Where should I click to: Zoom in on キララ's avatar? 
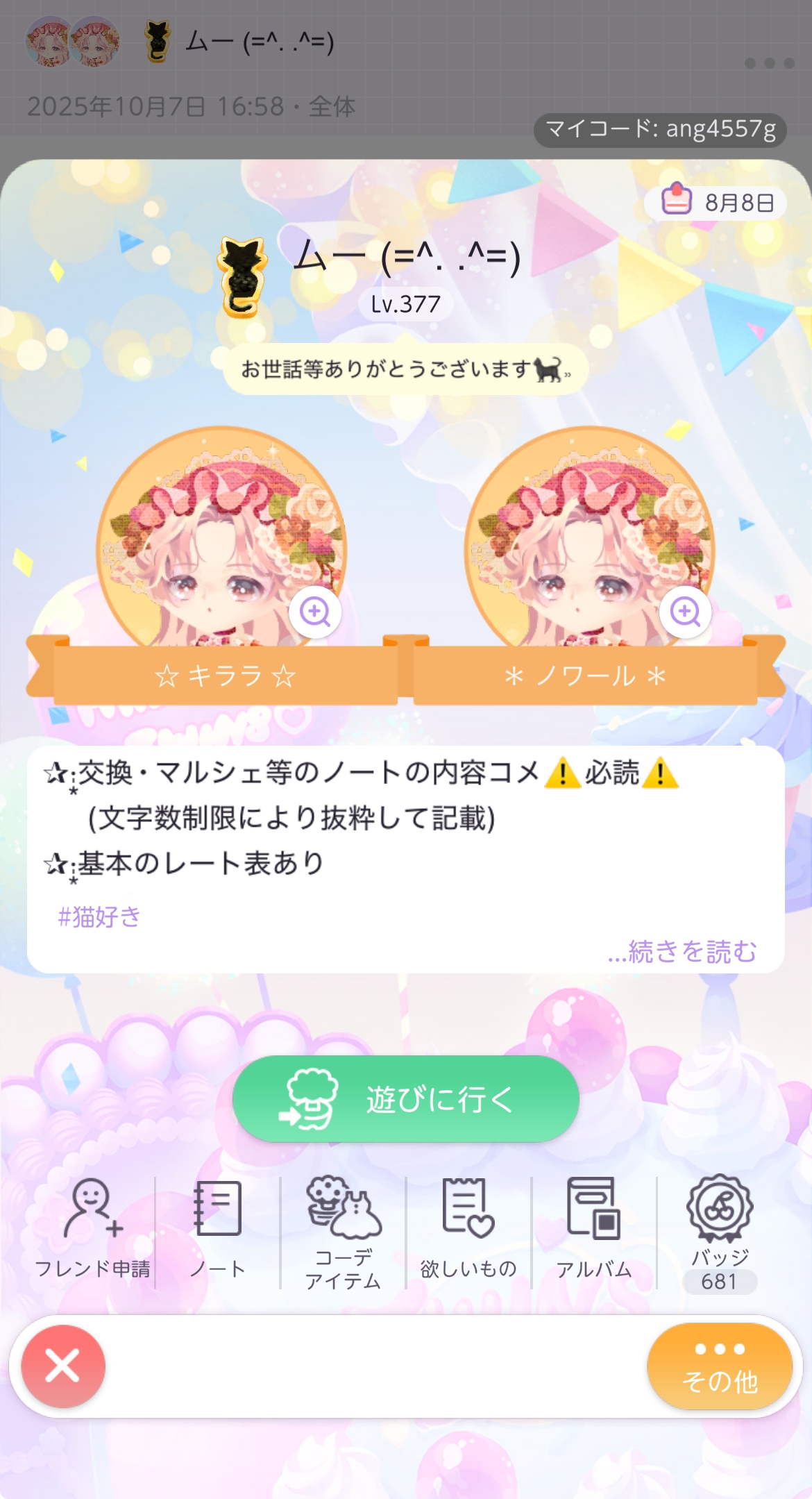(315, 612)
